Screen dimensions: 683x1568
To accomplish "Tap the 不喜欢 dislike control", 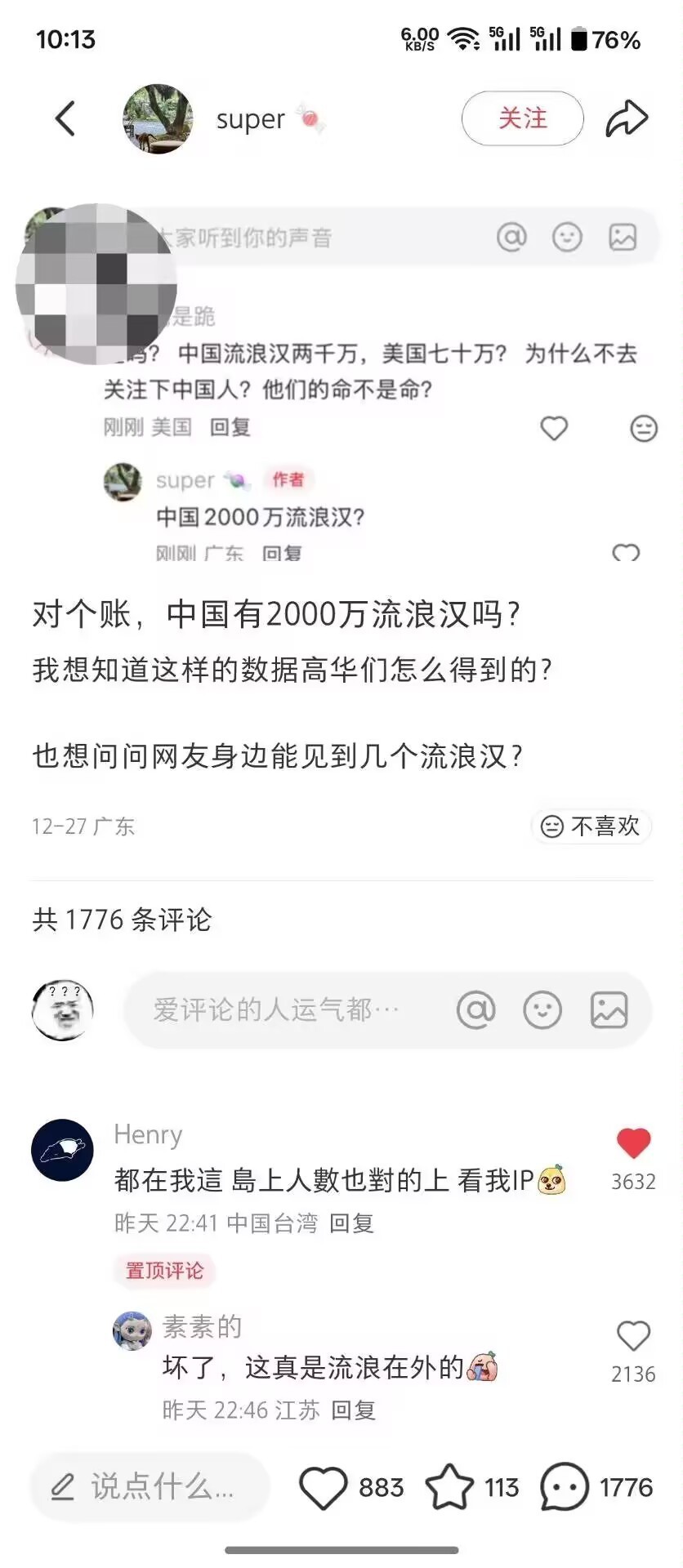I will (590, 826).
